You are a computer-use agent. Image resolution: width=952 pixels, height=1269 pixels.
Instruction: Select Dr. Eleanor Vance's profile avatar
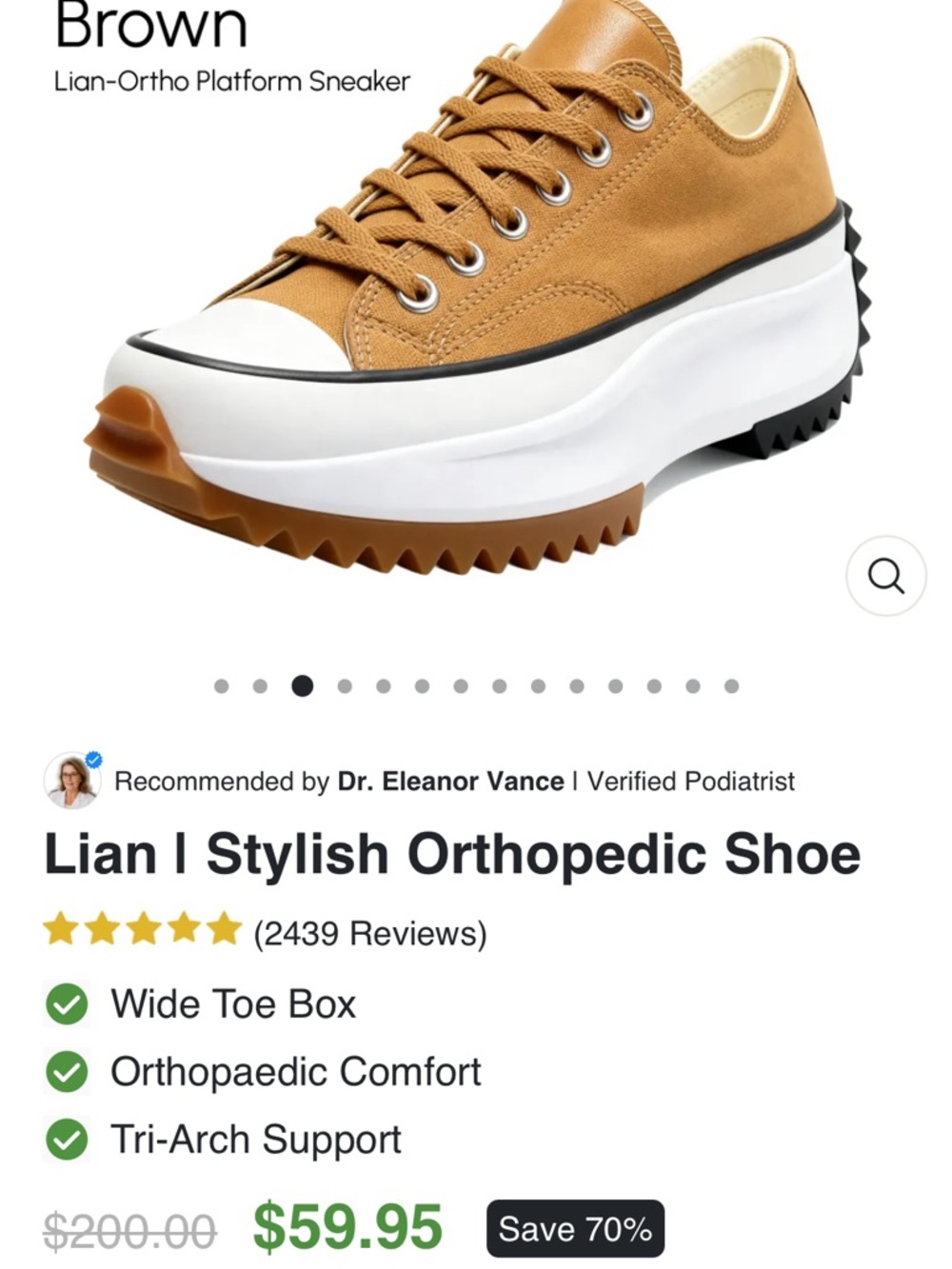(x=71, y=779)
